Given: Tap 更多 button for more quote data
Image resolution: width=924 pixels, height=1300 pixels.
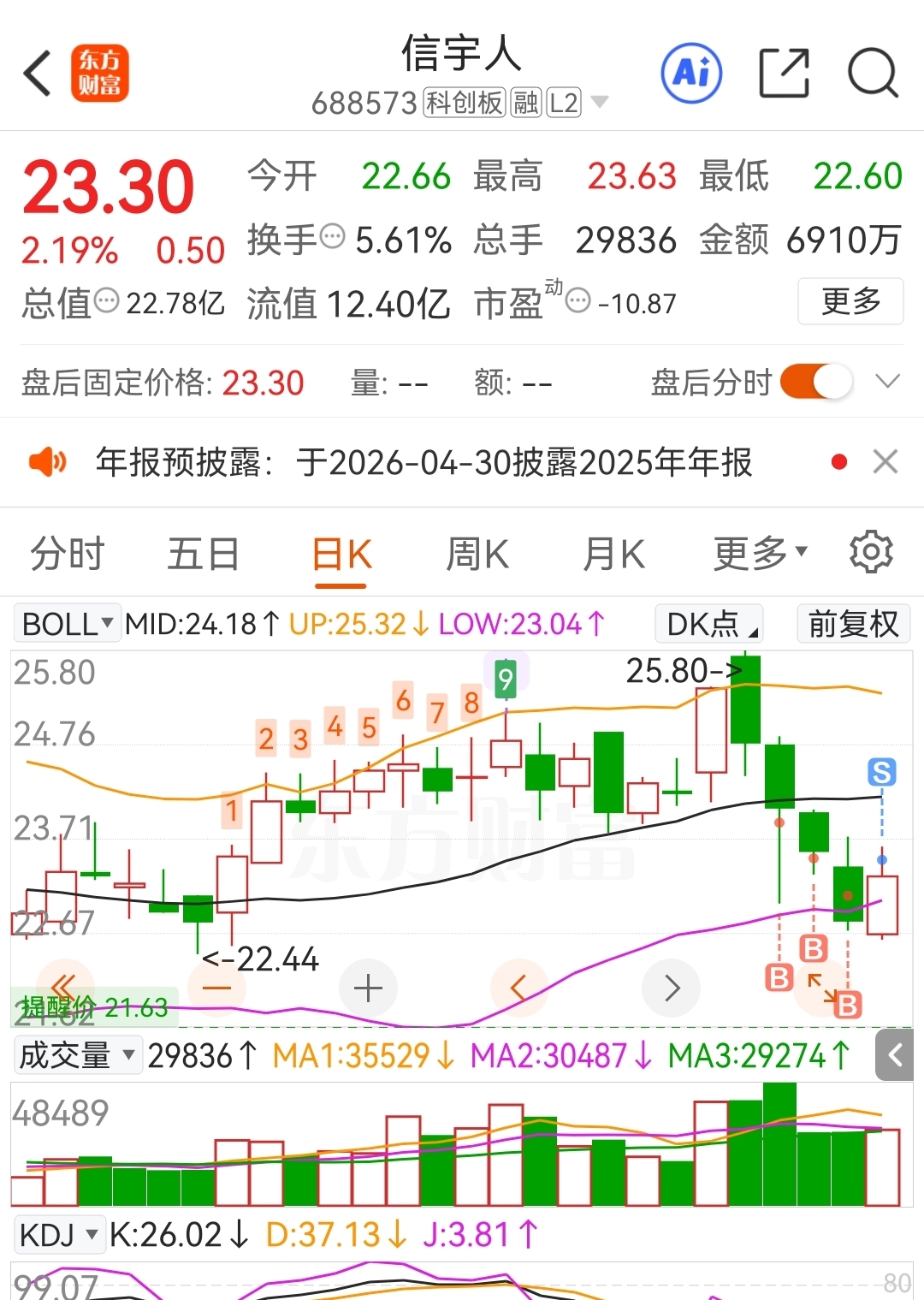Looking at the screenshot, I should [850, 301].
